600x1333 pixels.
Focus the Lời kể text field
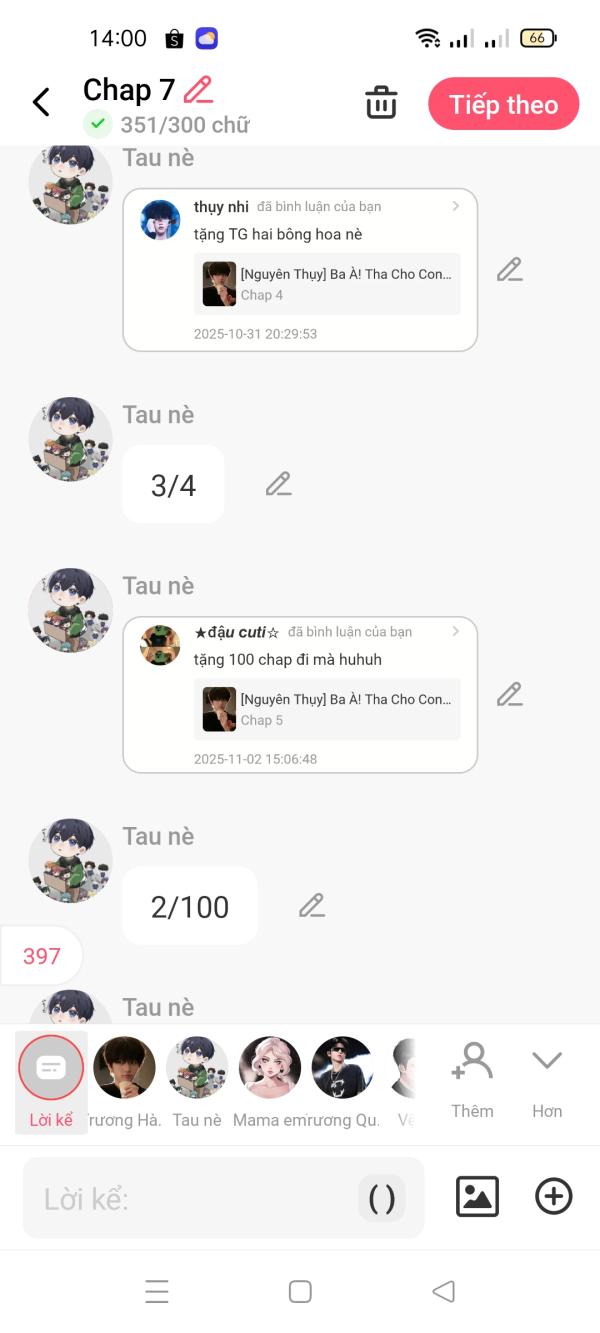(x=190, y=1198)
